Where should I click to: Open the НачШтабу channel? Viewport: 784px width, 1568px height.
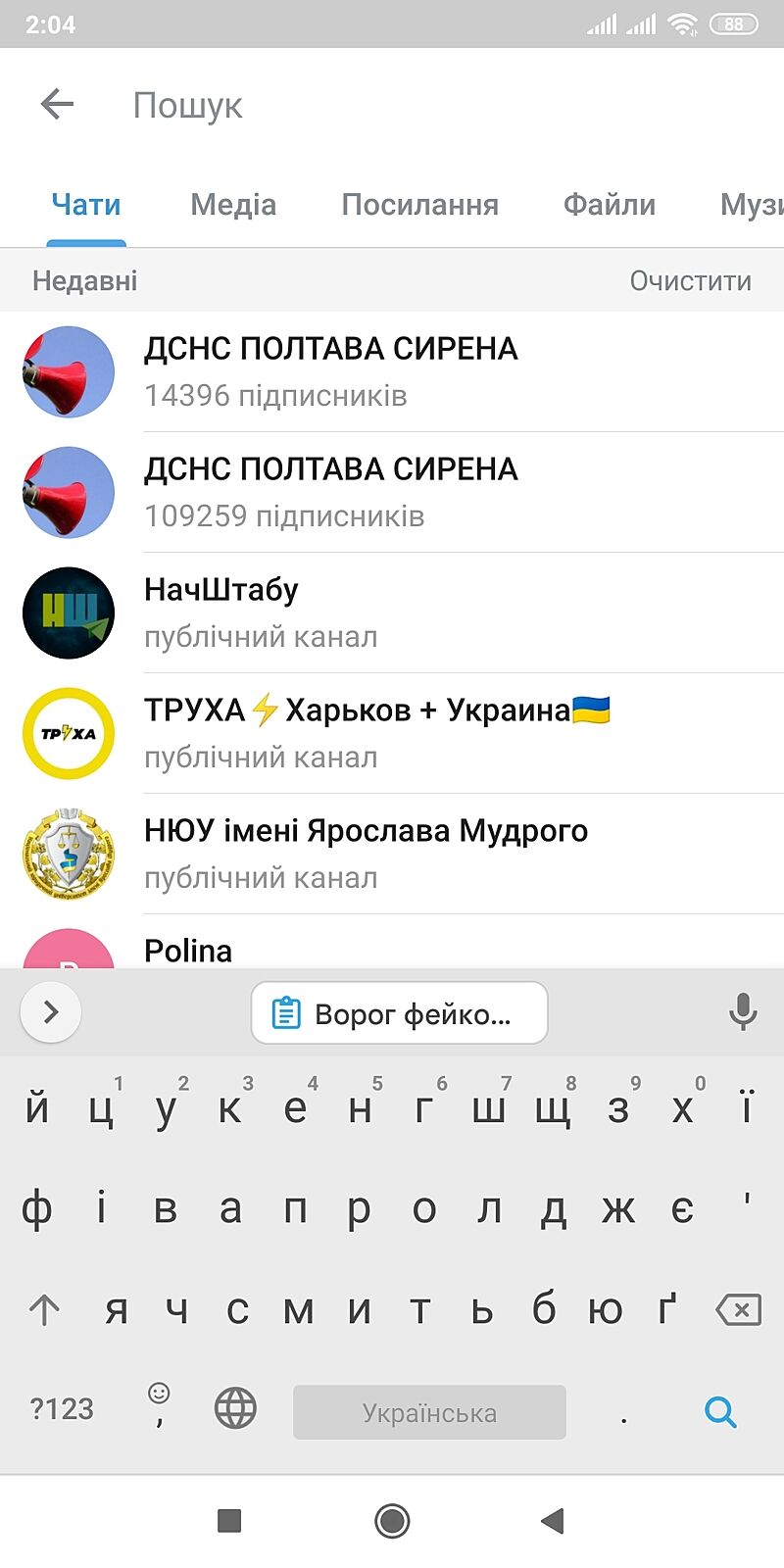[392, 613]
